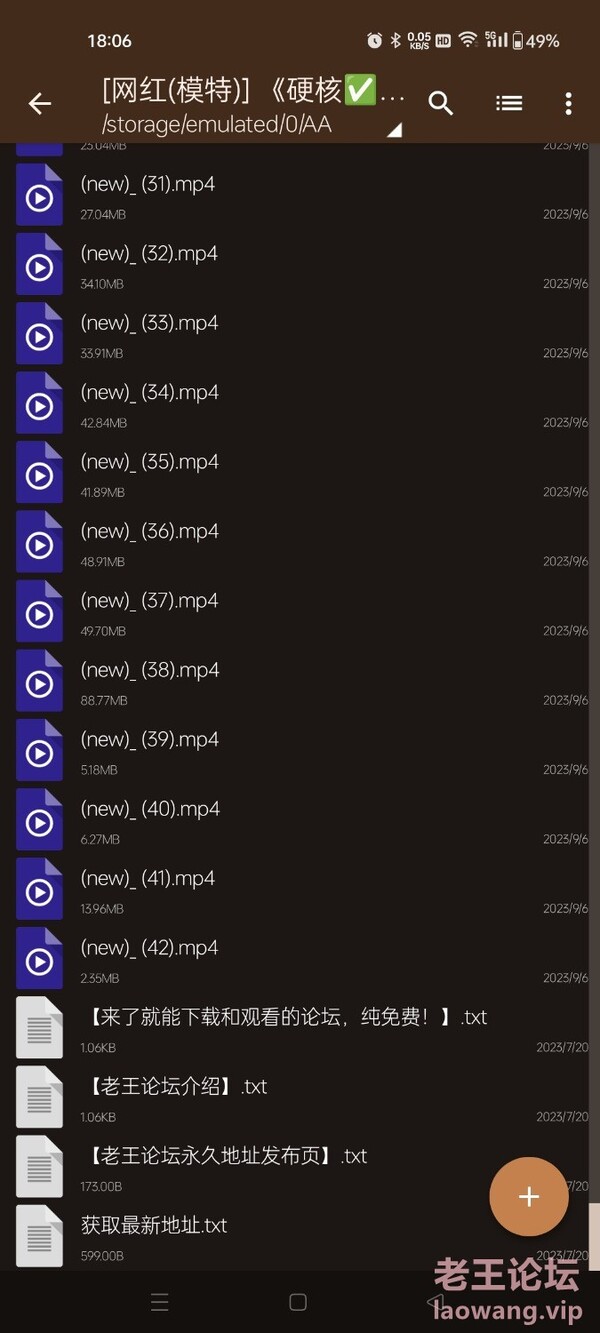Open (new)_ (35).mp4
600x1333 pixels.
click(x=300, y=473)
